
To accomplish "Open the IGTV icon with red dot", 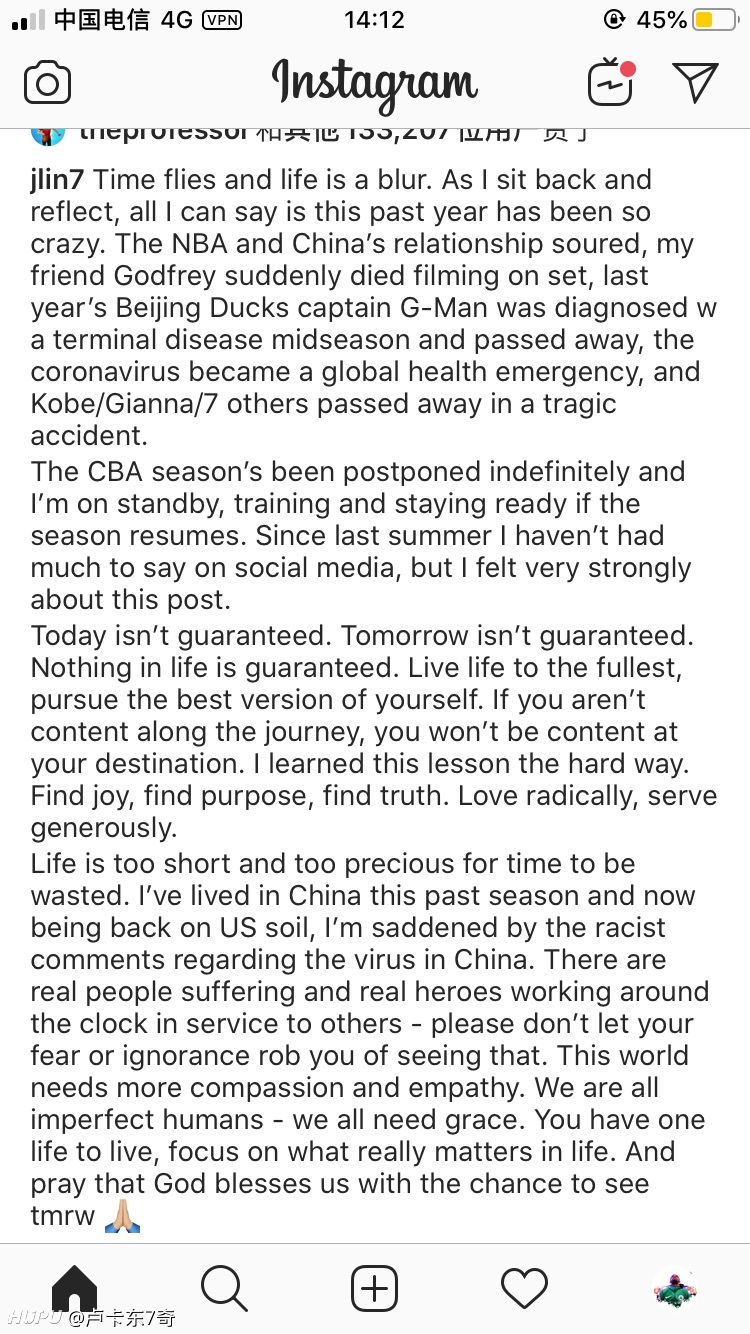I will [x=611, y=82].
